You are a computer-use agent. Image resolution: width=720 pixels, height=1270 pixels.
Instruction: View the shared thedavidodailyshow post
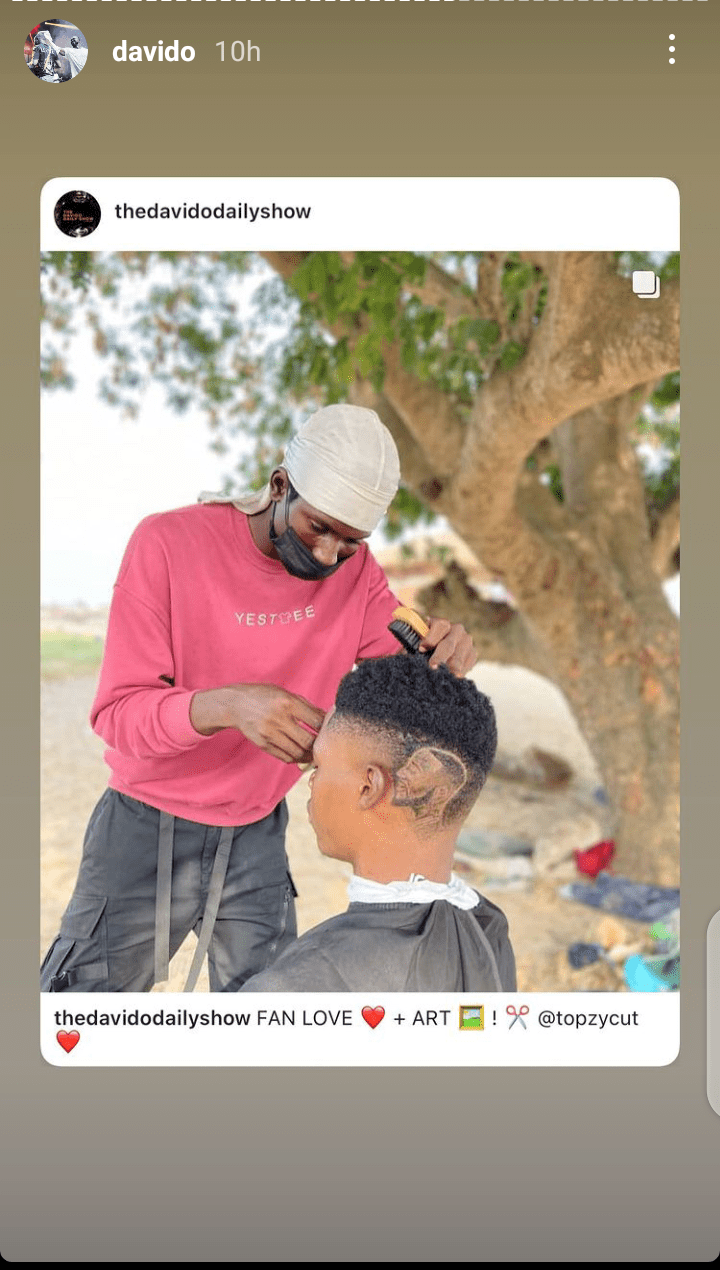359,620
